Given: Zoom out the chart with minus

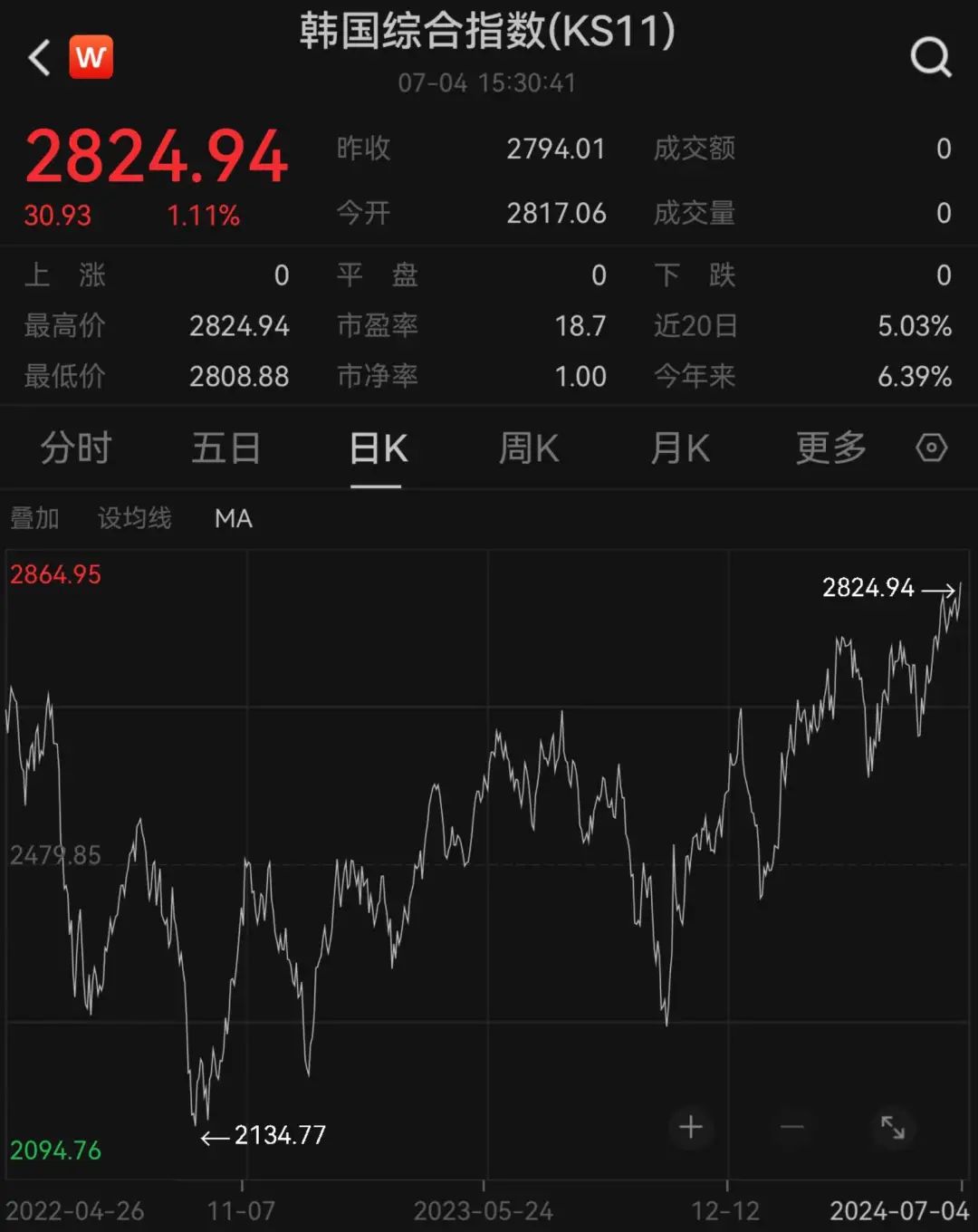Looking at the screenshot, I should point(791,1127).
